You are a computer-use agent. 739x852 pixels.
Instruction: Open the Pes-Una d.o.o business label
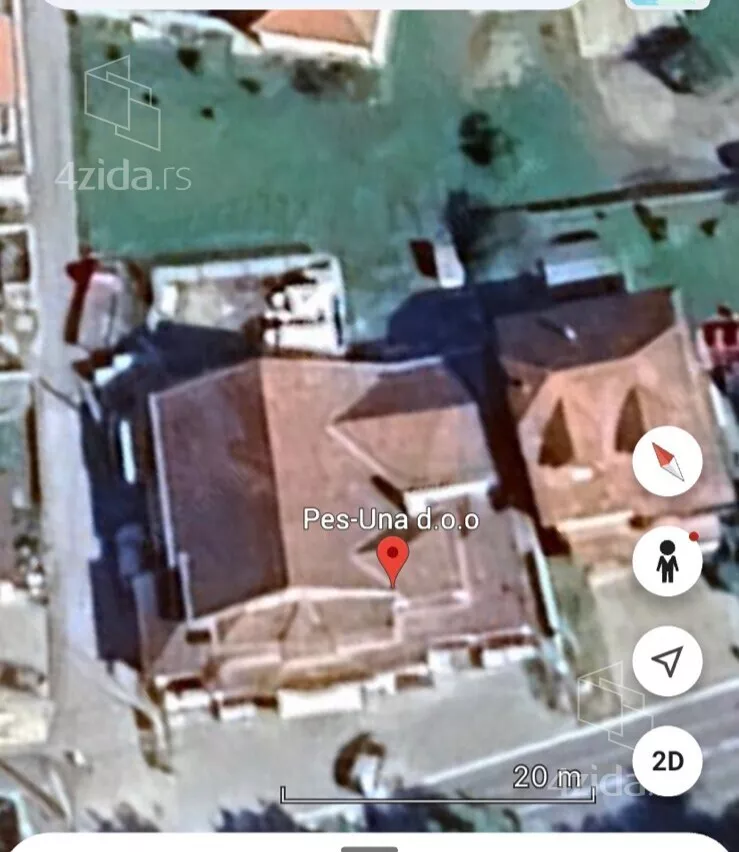coord(392,520)
